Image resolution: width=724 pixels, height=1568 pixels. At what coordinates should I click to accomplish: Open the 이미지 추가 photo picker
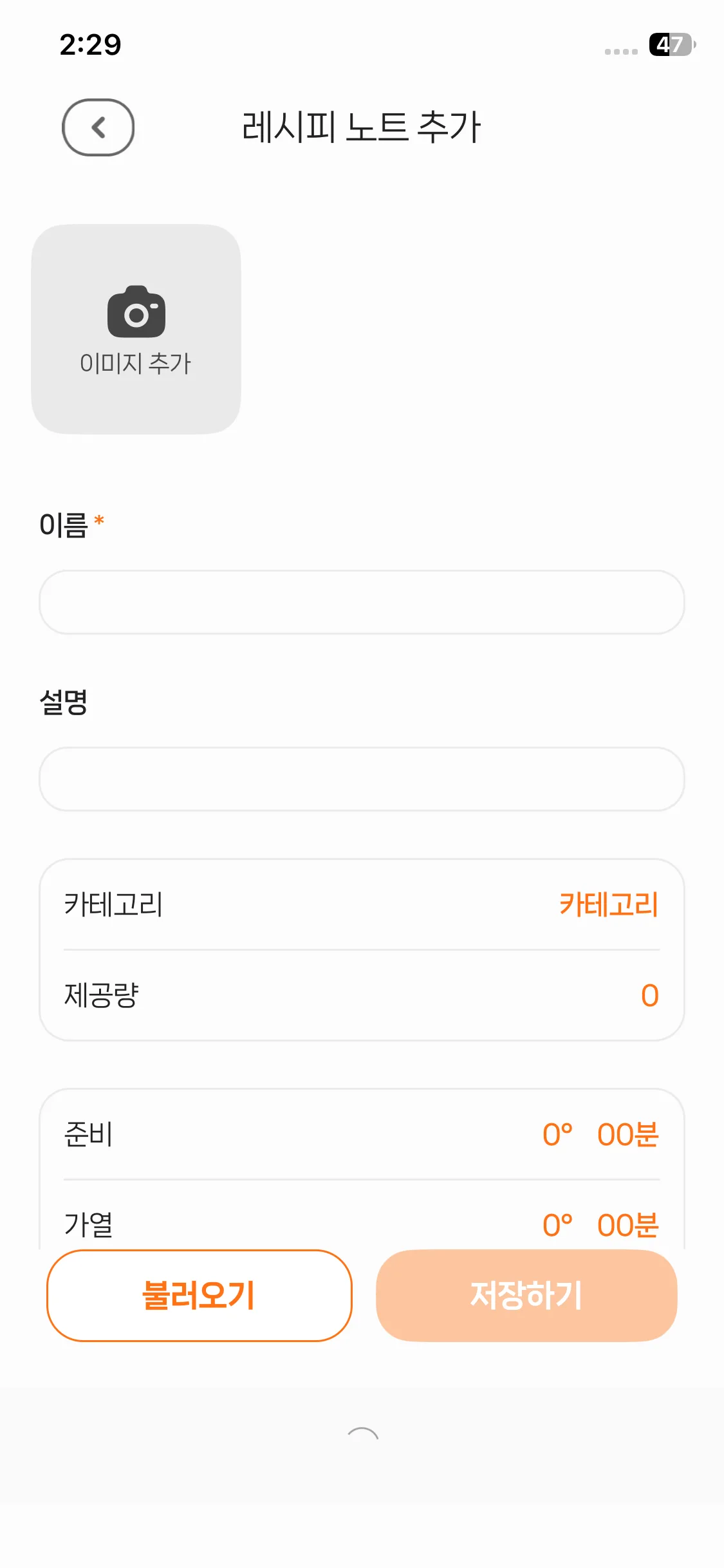pyautogui.click(x=136, y=328)
